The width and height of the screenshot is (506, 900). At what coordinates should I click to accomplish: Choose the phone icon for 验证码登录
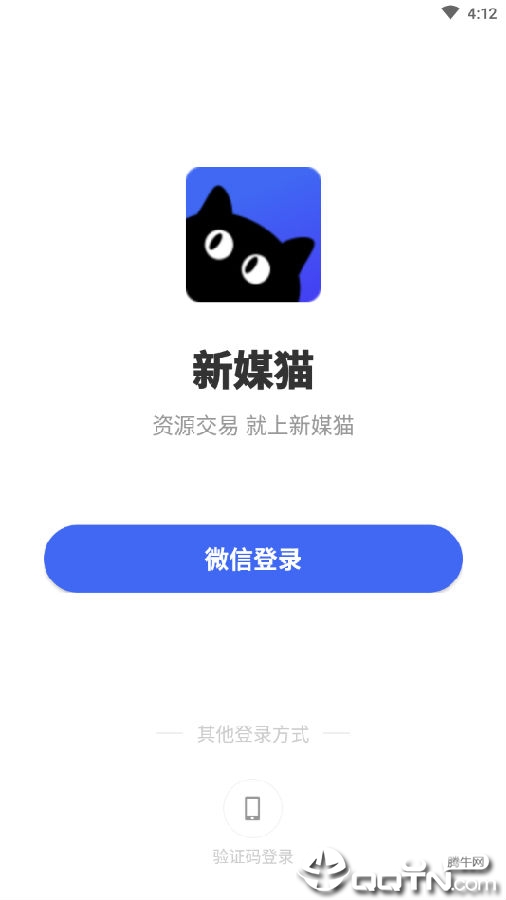pyautogui.click(x=253, y=808)
